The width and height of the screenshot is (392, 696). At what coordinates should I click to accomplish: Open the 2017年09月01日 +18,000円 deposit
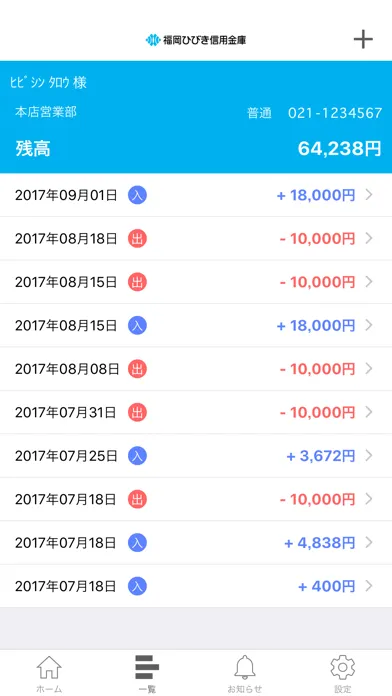coord(196,195)
